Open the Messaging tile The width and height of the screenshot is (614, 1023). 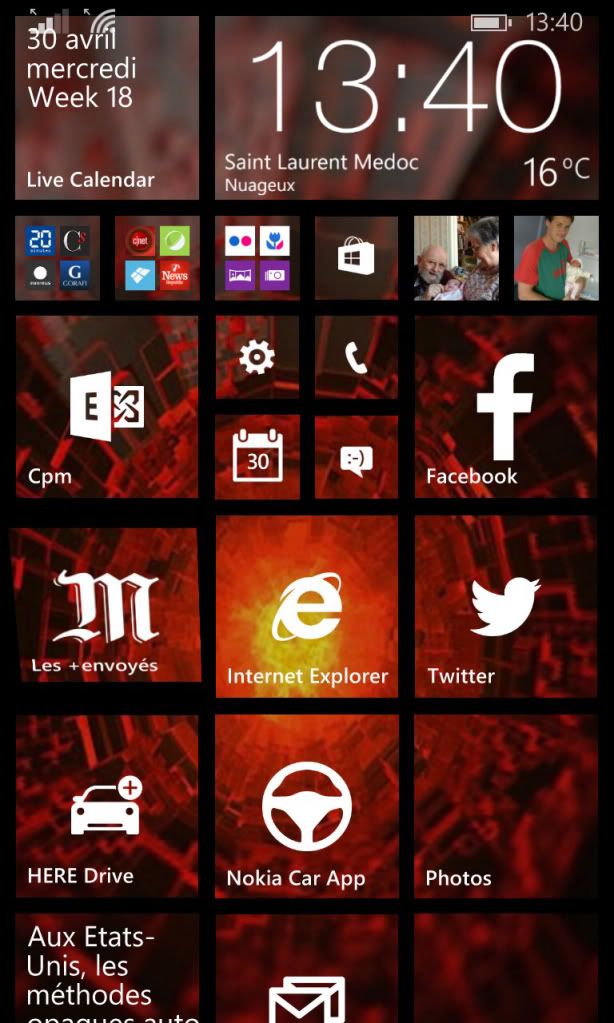pyautogui.click(x=356, y=457)
